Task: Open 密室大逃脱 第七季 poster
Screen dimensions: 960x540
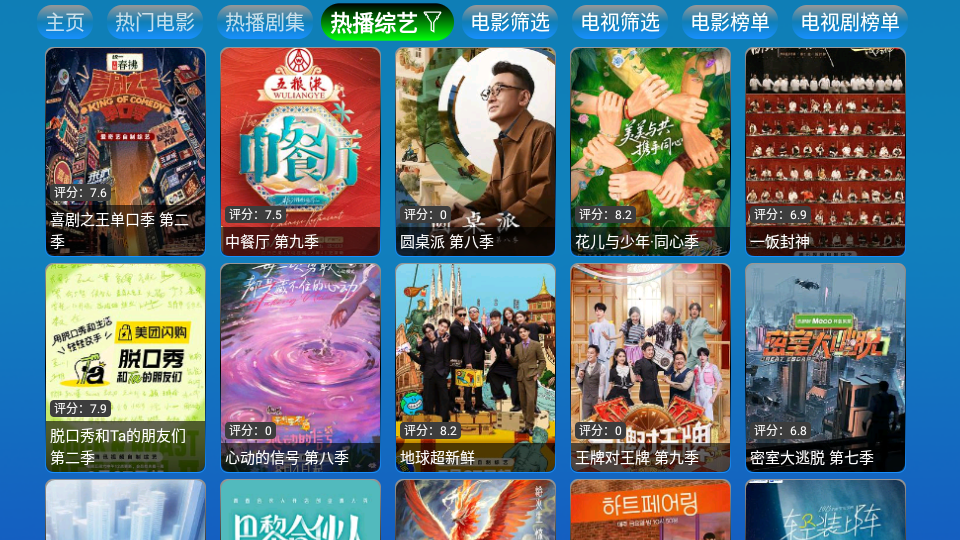Action: tap(825, 367)
